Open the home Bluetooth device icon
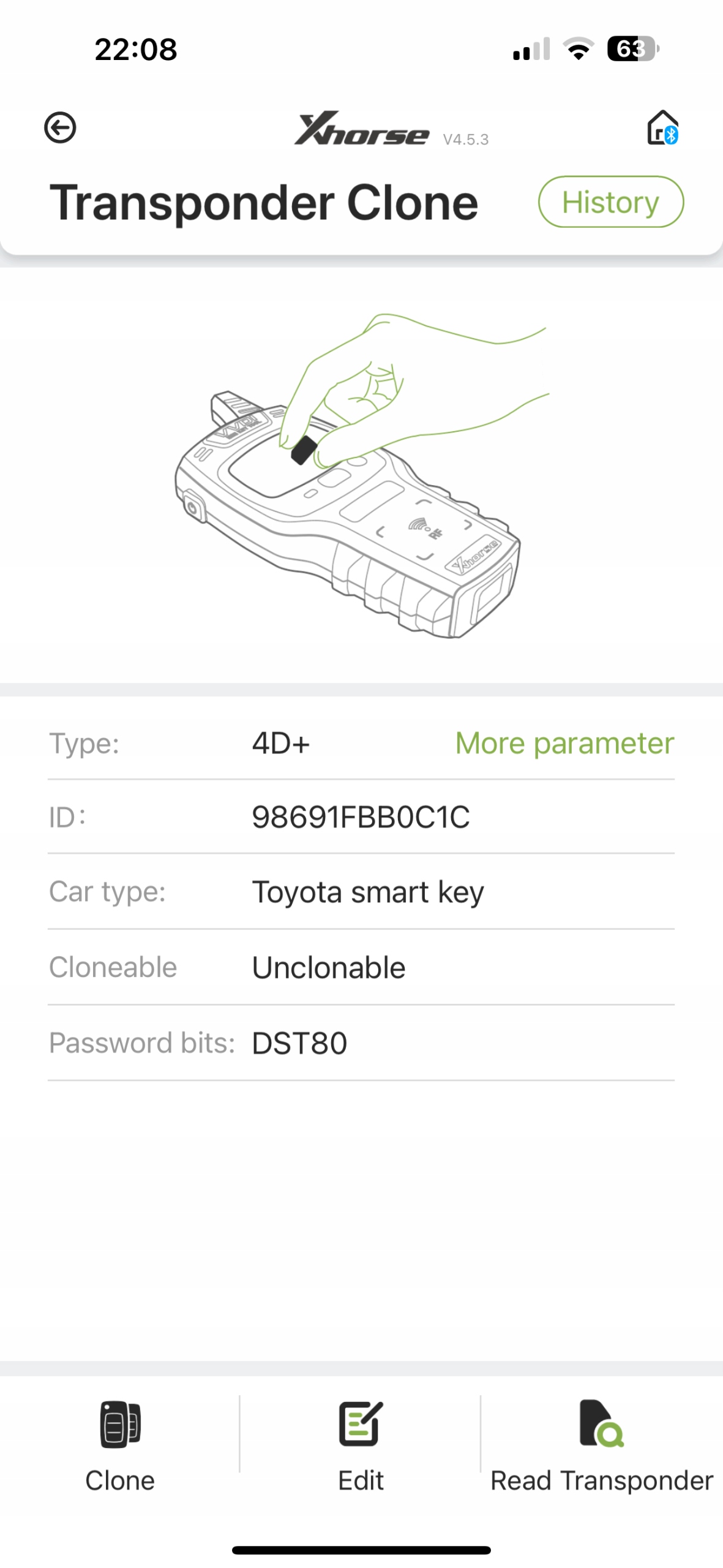The width and height of the screenshot is (723, 1568). tap(662, 127)
